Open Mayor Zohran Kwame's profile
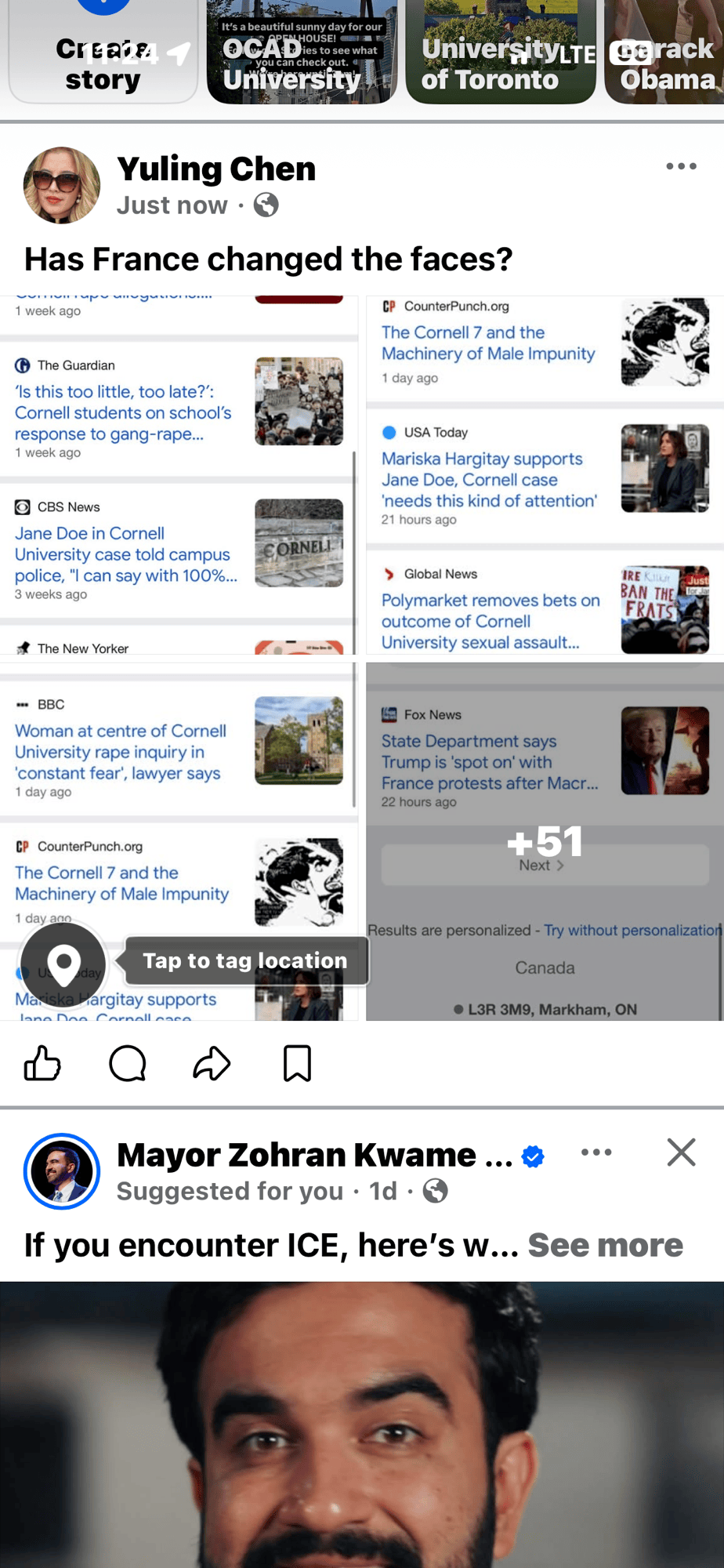724x1568 pixels. [x=62, y=1171]
